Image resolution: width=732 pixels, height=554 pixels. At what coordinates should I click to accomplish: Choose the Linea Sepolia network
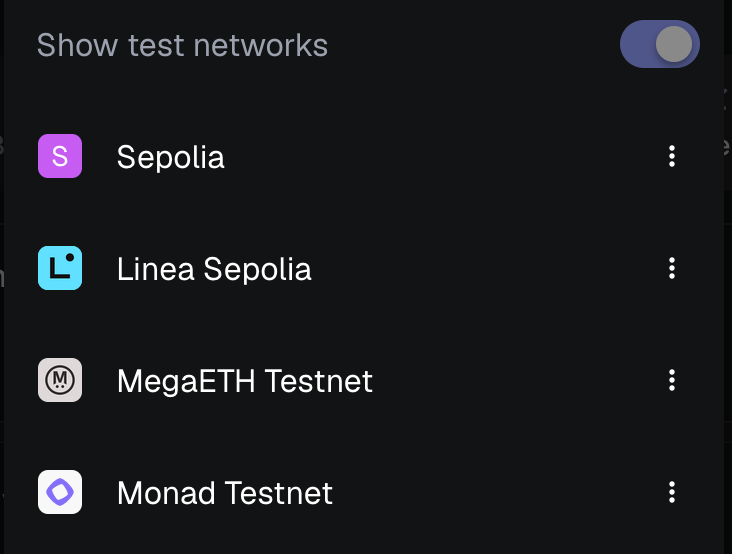[x=214, y=269]
